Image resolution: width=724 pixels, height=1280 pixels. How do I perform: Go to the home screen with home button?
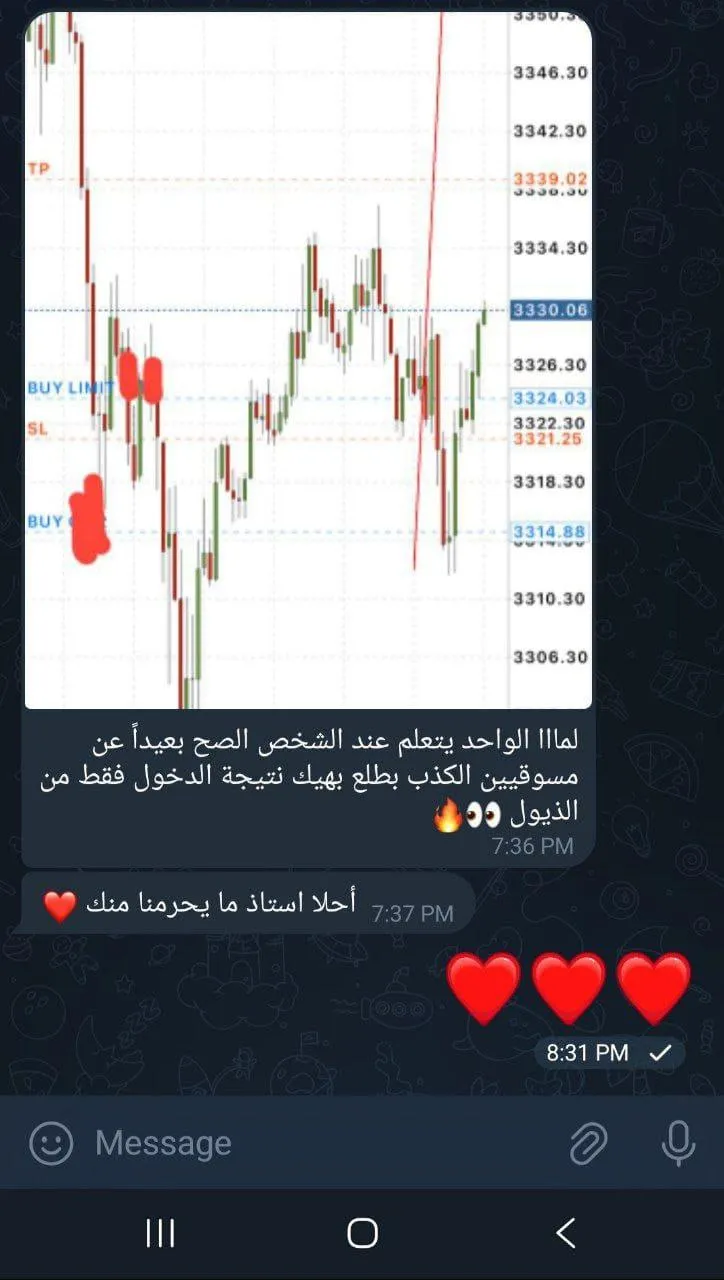pos(362,1233)
